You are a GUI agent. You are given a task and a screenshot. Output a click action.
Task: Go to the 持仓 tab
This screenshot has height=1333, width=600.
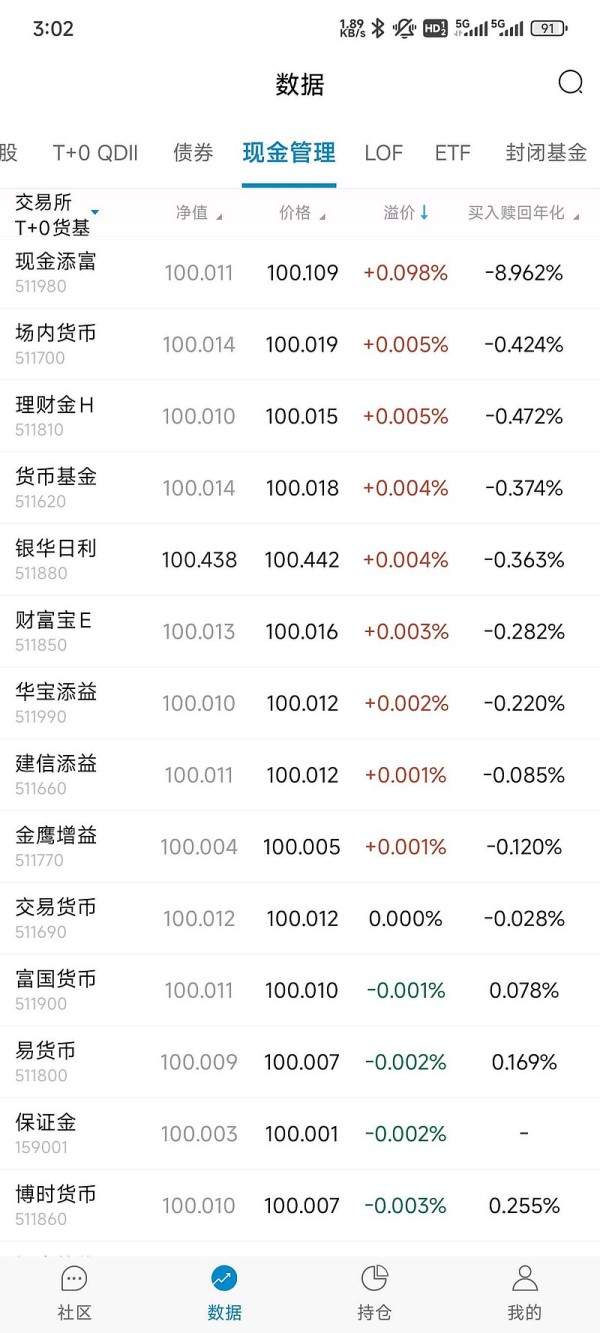(x=374, y=1293)
